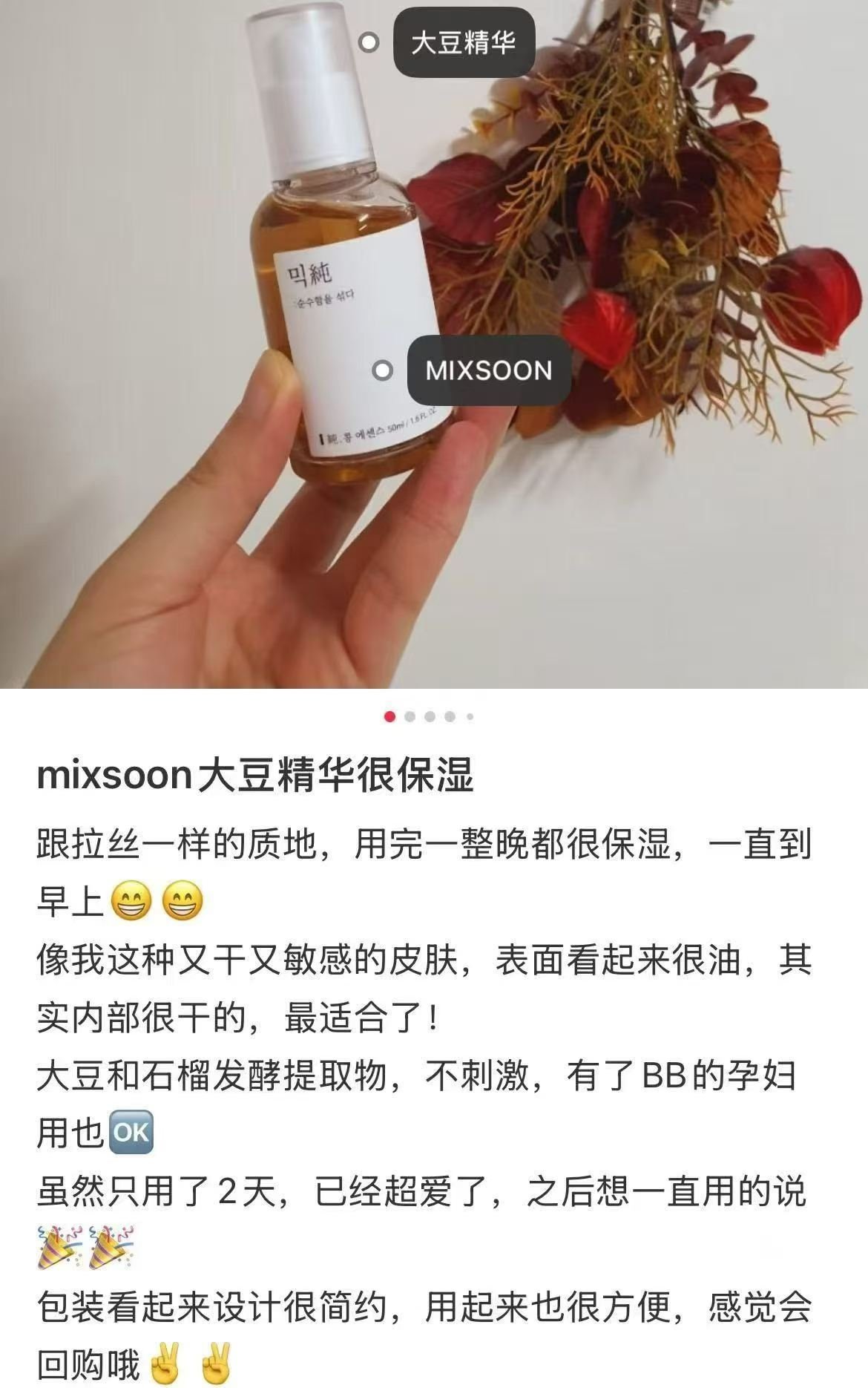Open the MIXSOON brand tag
Image resolution: width=868 pixels, height=1388 pixels.
pyautogui.click(x=488, y=370)
